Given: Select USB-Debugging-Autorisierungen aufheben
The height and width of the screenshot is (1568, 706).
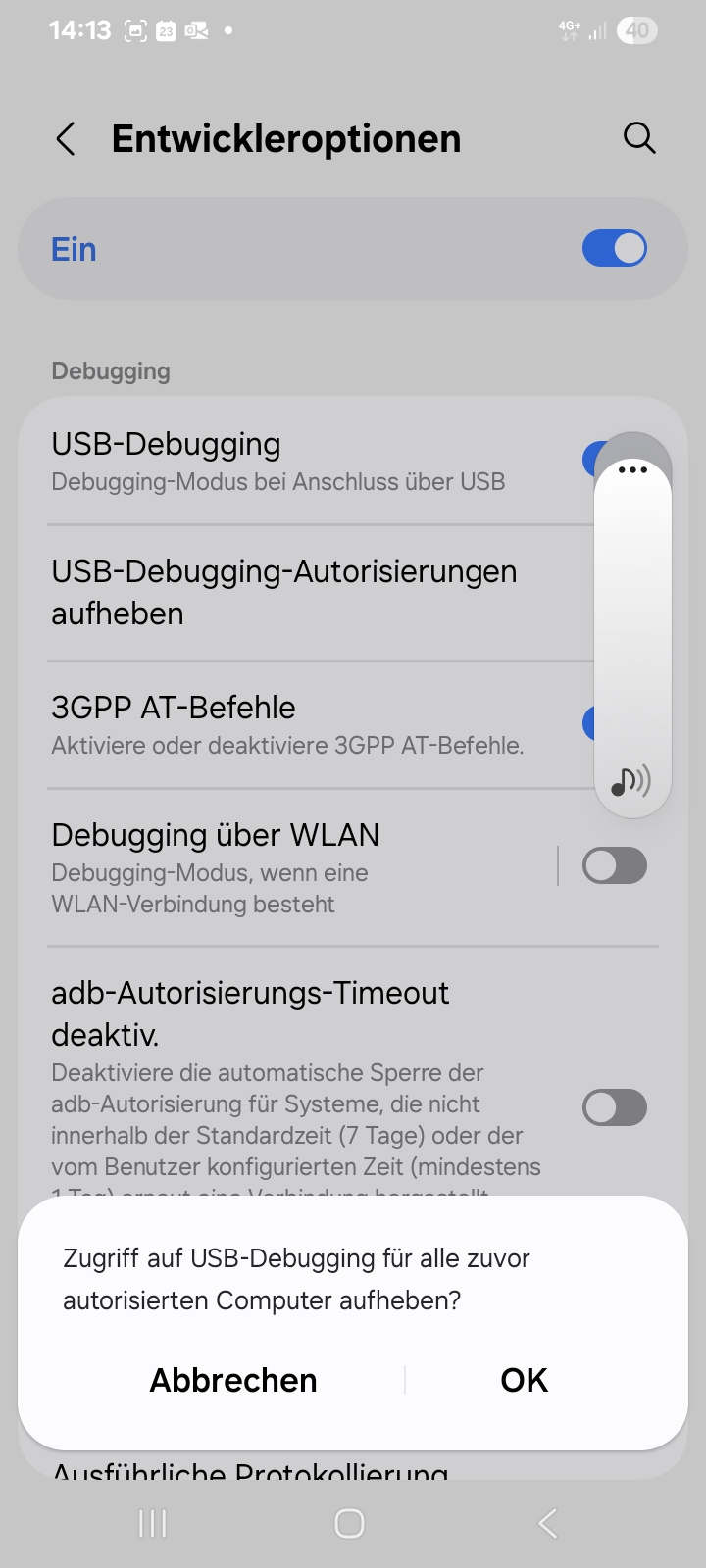Looking at the screenshot, I should pos(284,592).
